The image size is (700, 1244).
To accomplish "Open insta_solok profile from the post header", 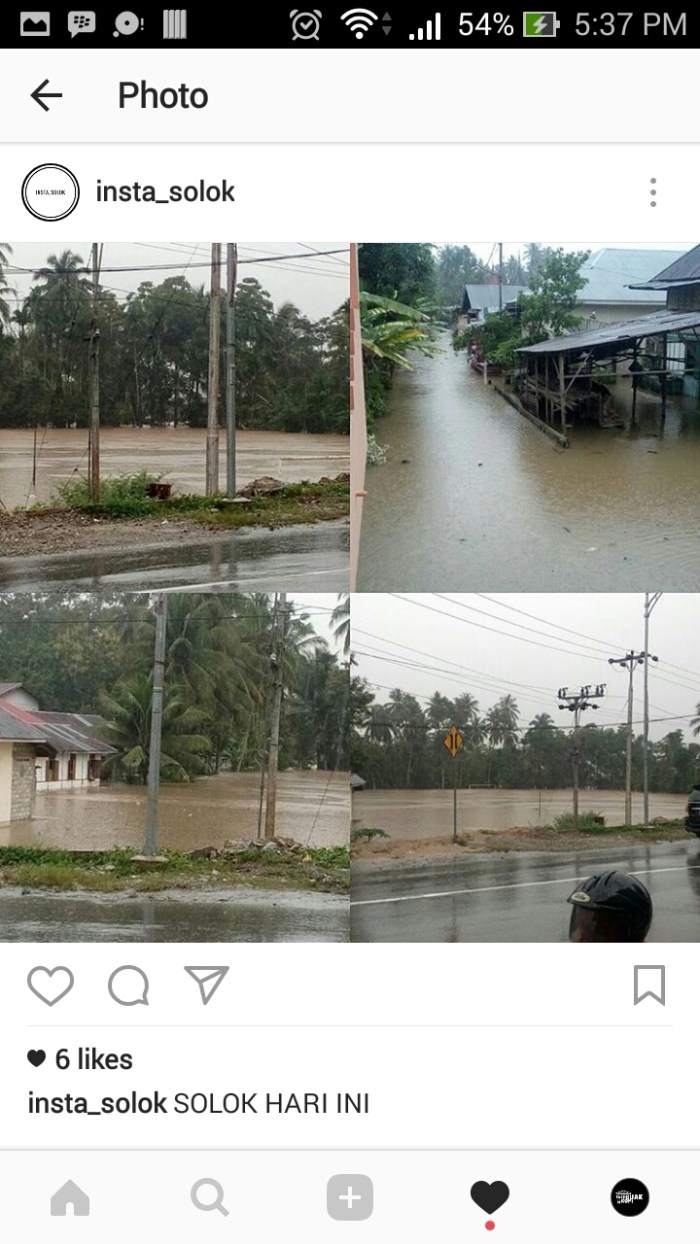I will coord(165,192).
